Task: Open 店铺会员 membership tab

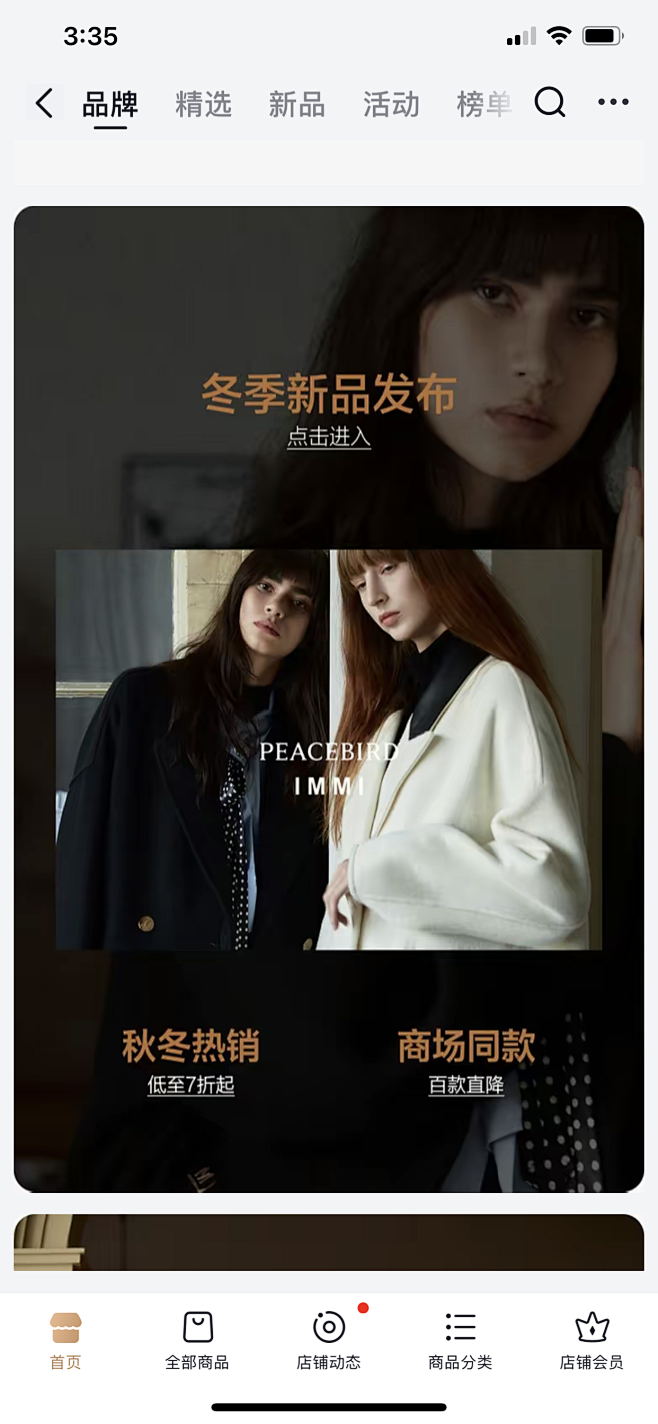Action: pos(592,1341)
